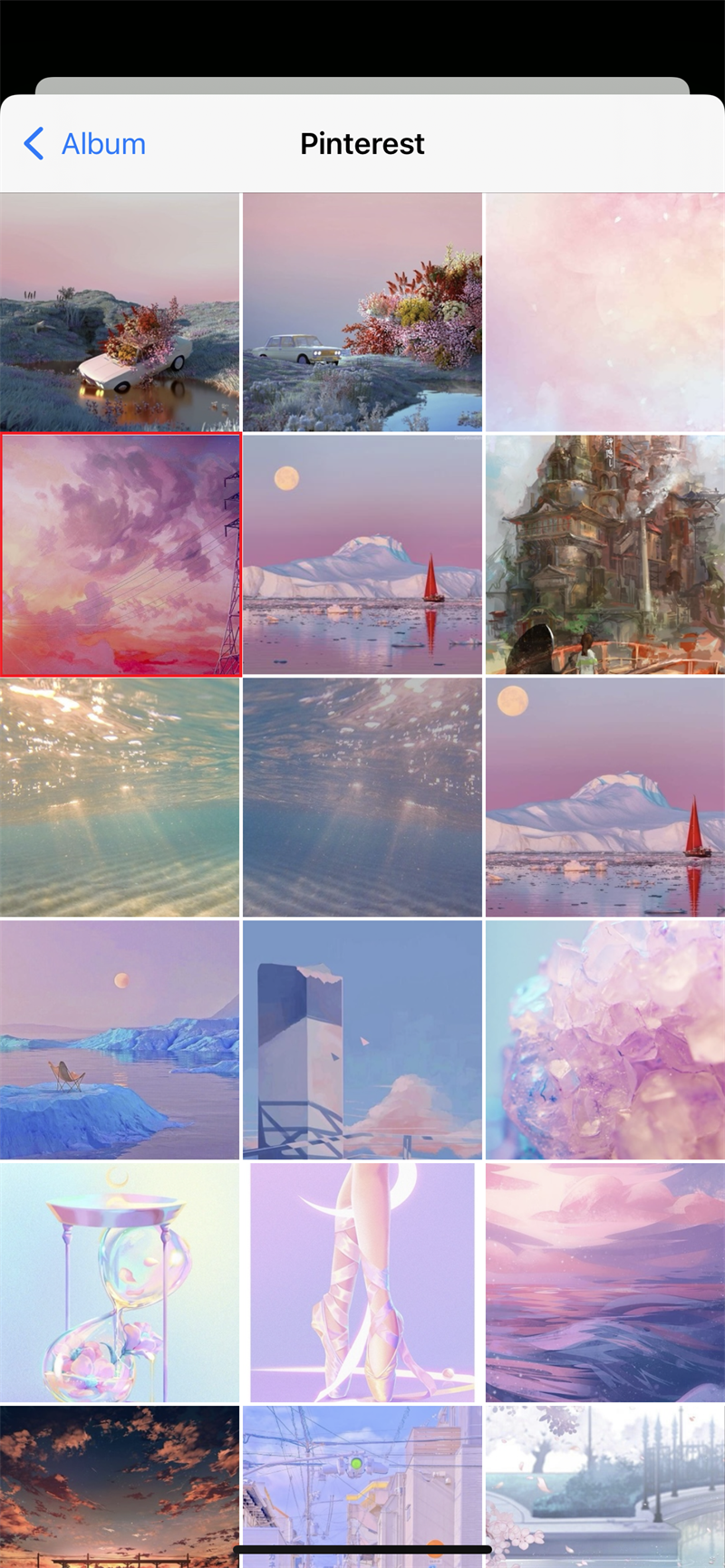The image size is (725, 1568).
Task: Choose the pale pink watercolor image
Action: coord(604,313)
